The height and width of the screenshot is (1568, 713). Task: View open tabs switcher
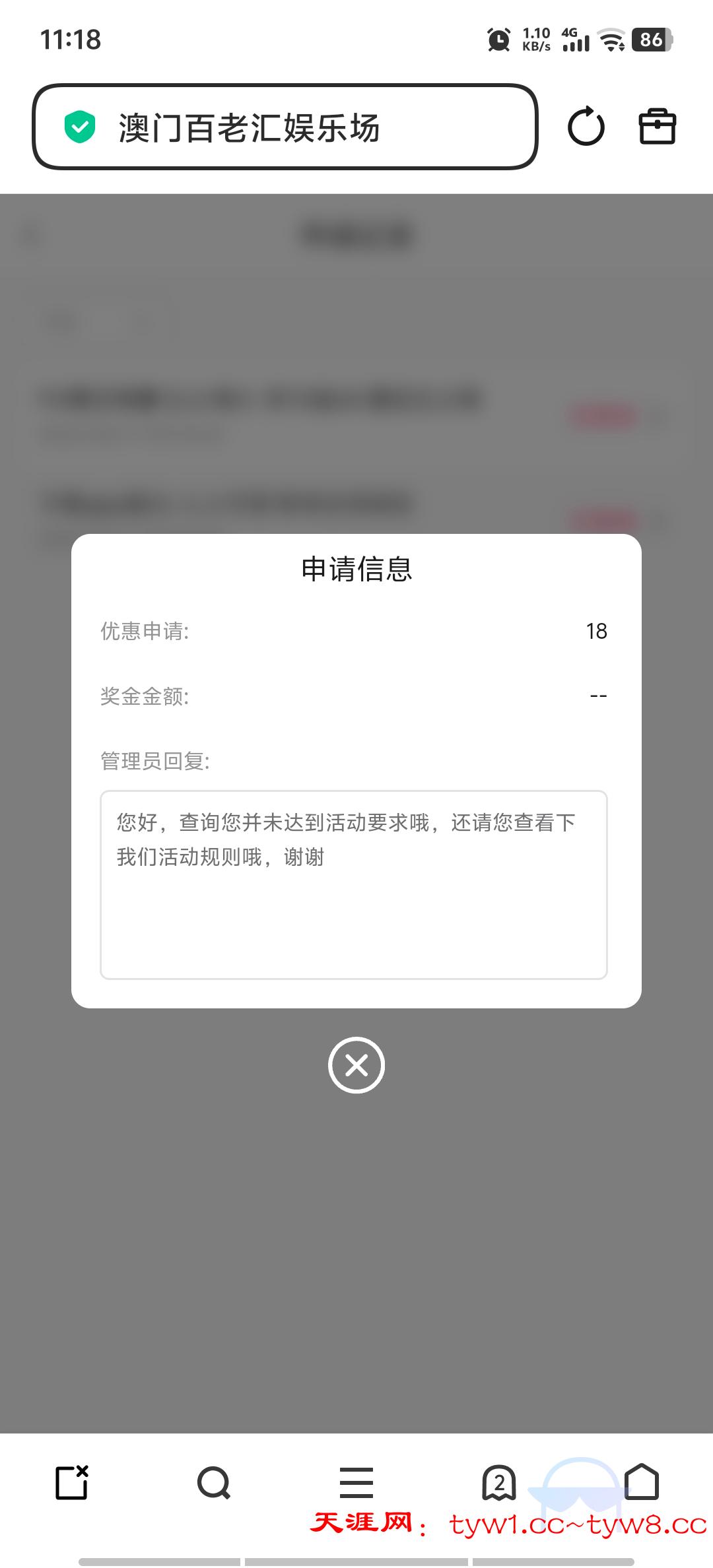click(499, 1483)
